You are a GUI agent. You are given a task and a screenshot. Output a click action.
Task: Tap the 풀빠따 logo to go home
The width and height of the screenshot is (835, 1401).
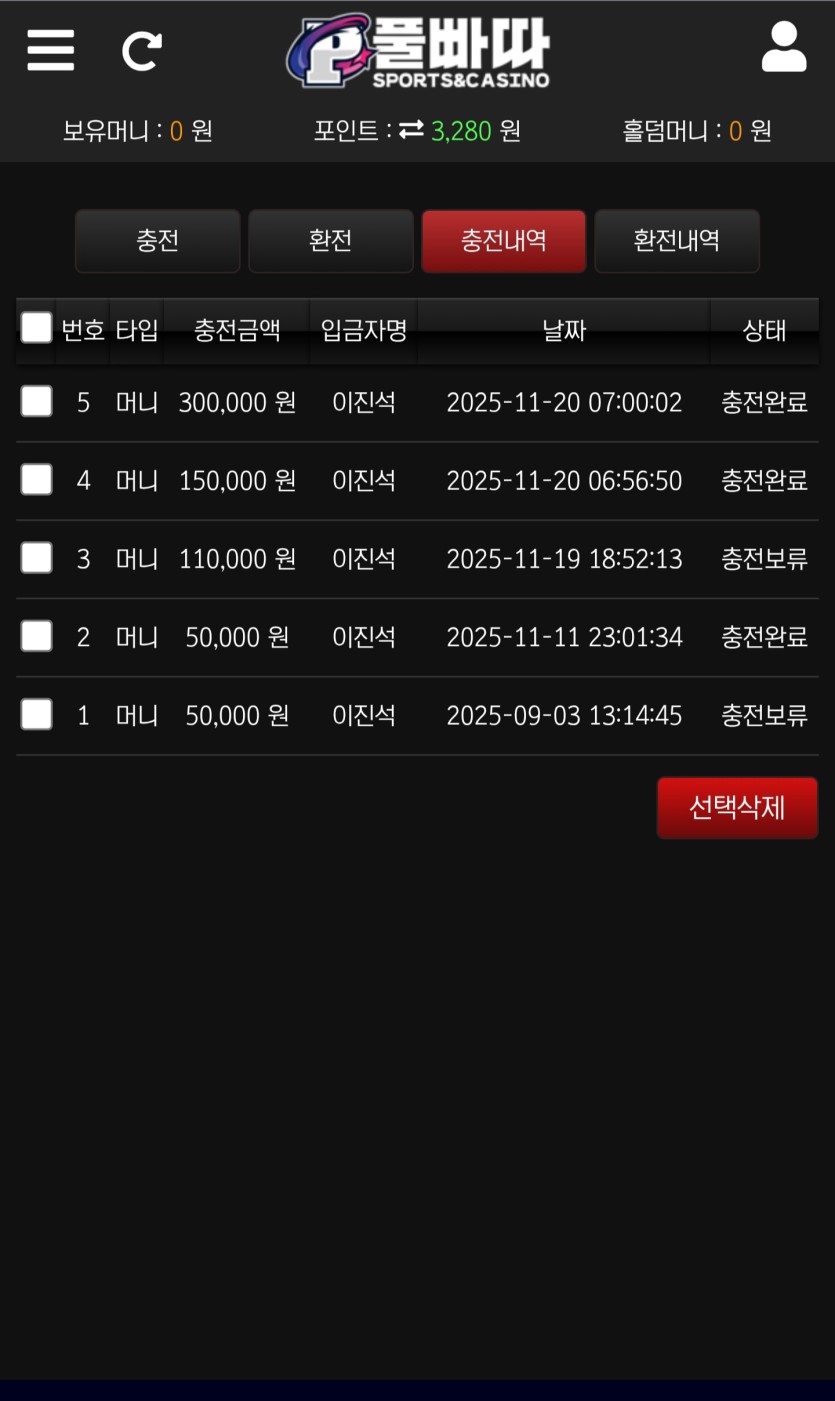click(x=418, y=51)
